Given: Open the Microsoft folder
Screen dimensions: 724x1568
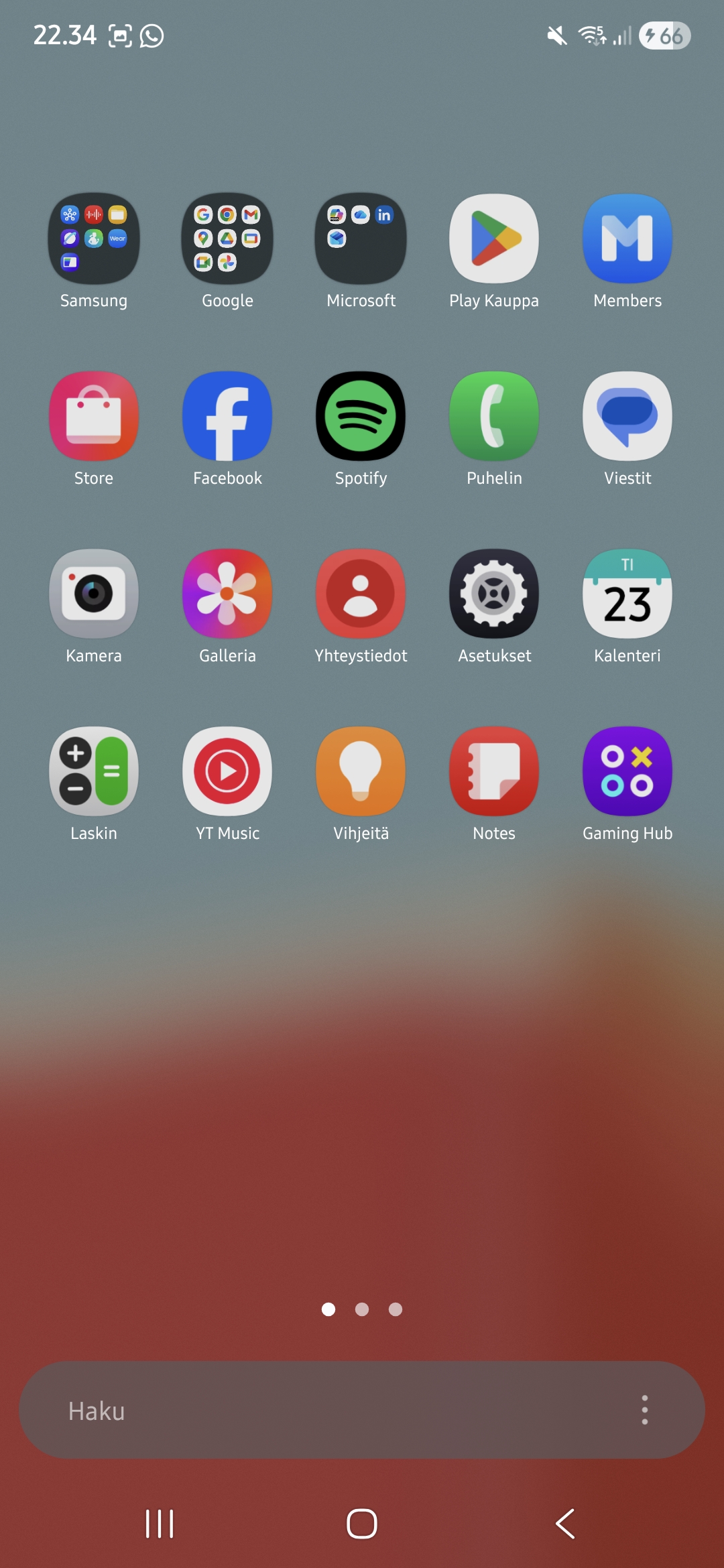Looking at the screenshot, I should 361,239.
